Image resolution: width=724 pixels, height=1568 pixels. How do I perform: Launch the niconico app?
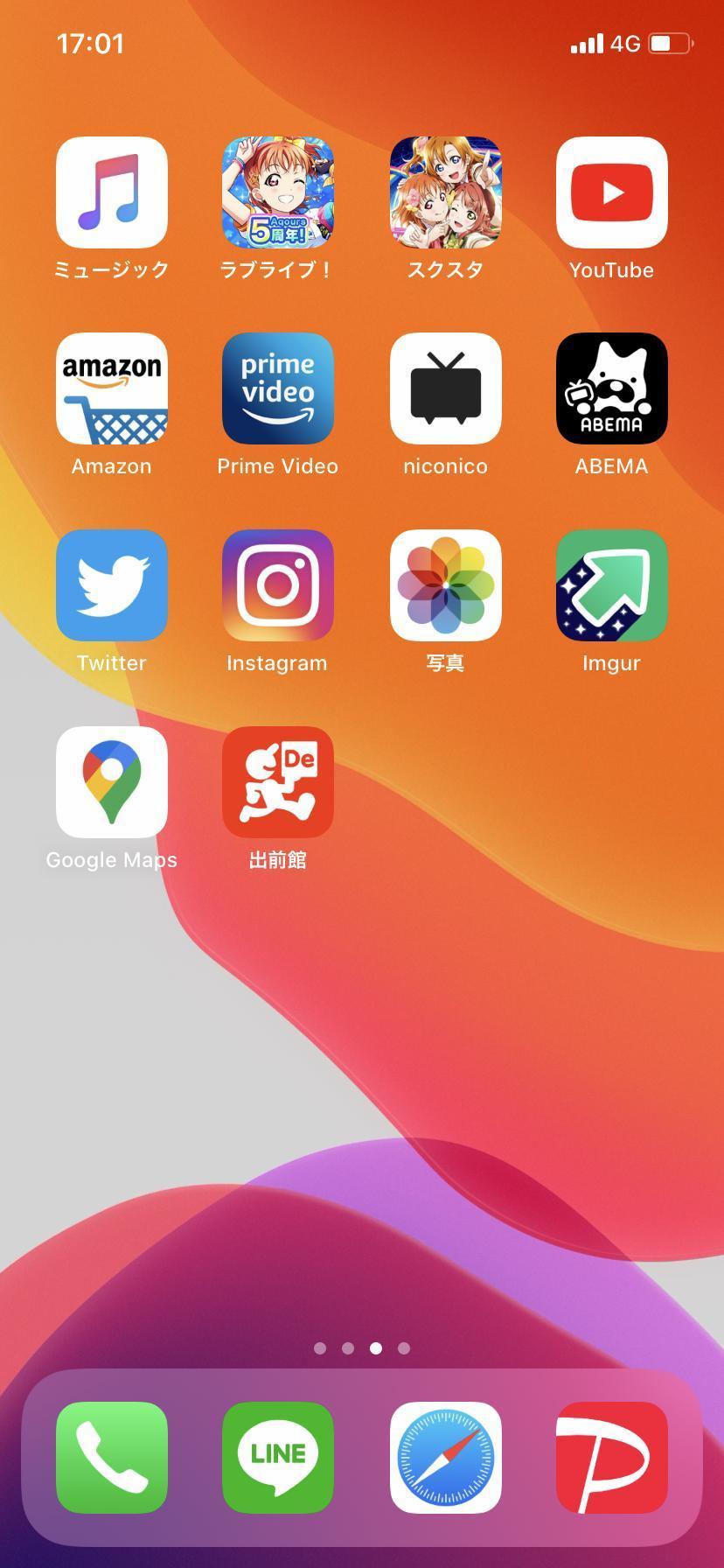click(x=445, y=388)
